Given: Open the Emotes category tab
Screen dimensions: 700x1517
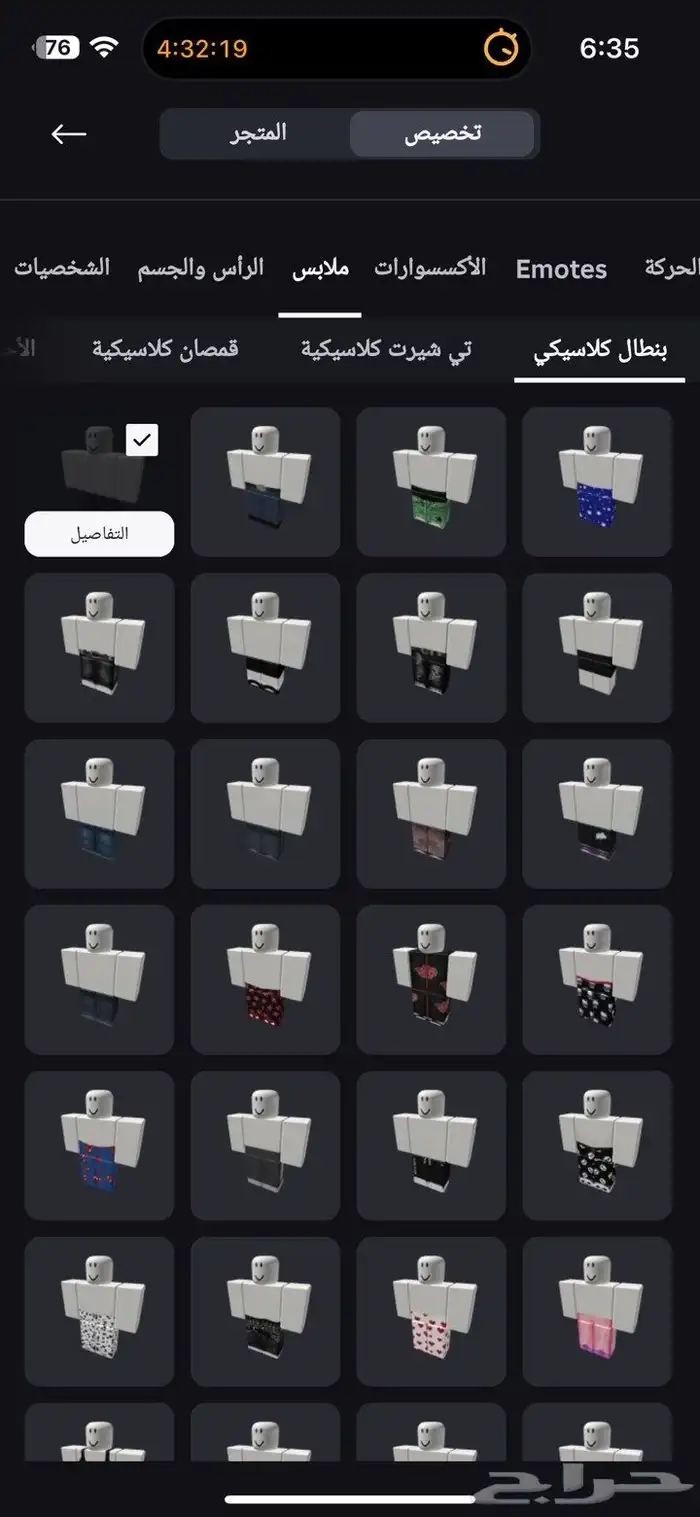Looking at the screenshot, I should pyautogui.click(x=561, y=269).
